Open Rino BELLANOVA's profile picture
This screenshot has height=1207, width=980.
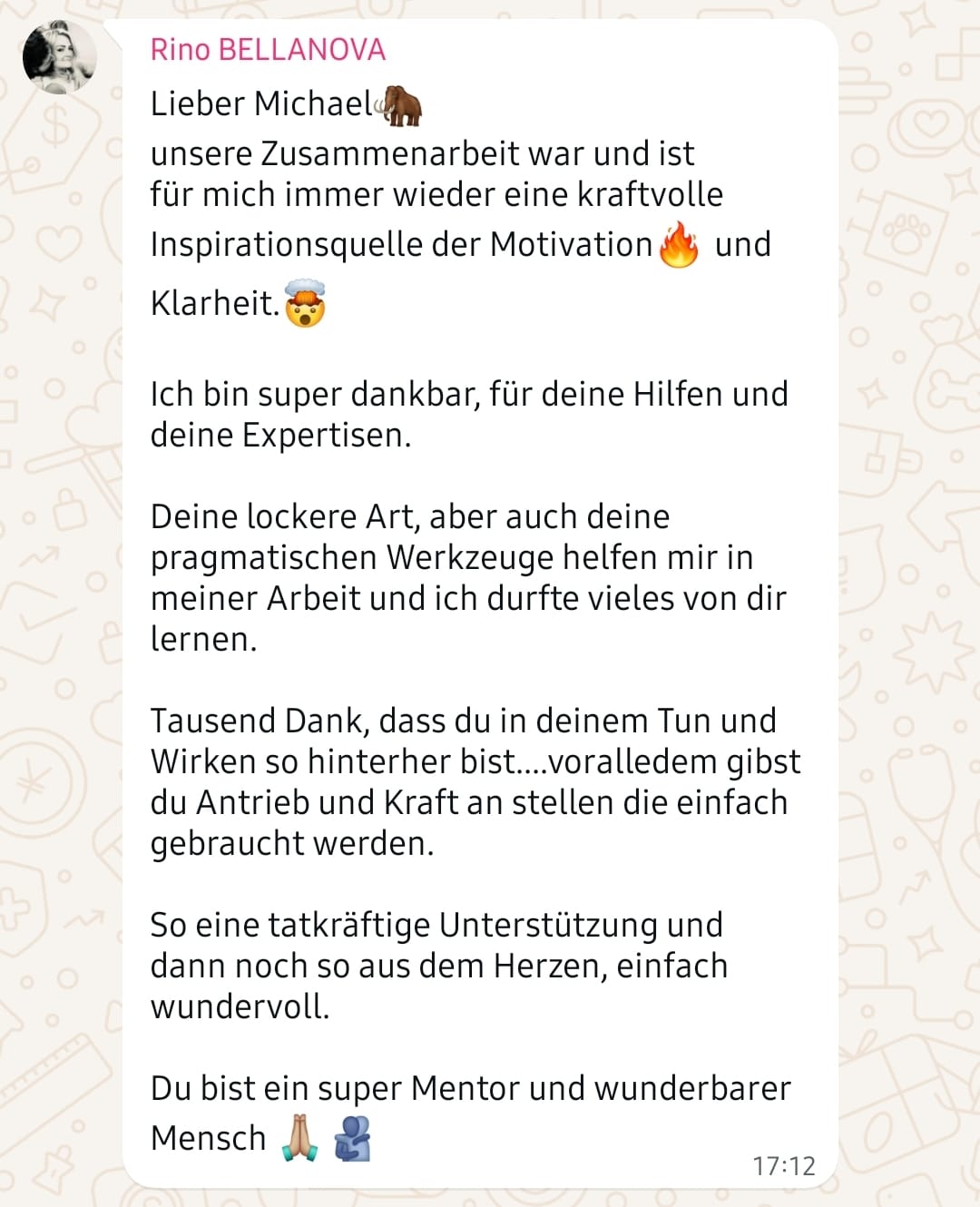point(60,56)
